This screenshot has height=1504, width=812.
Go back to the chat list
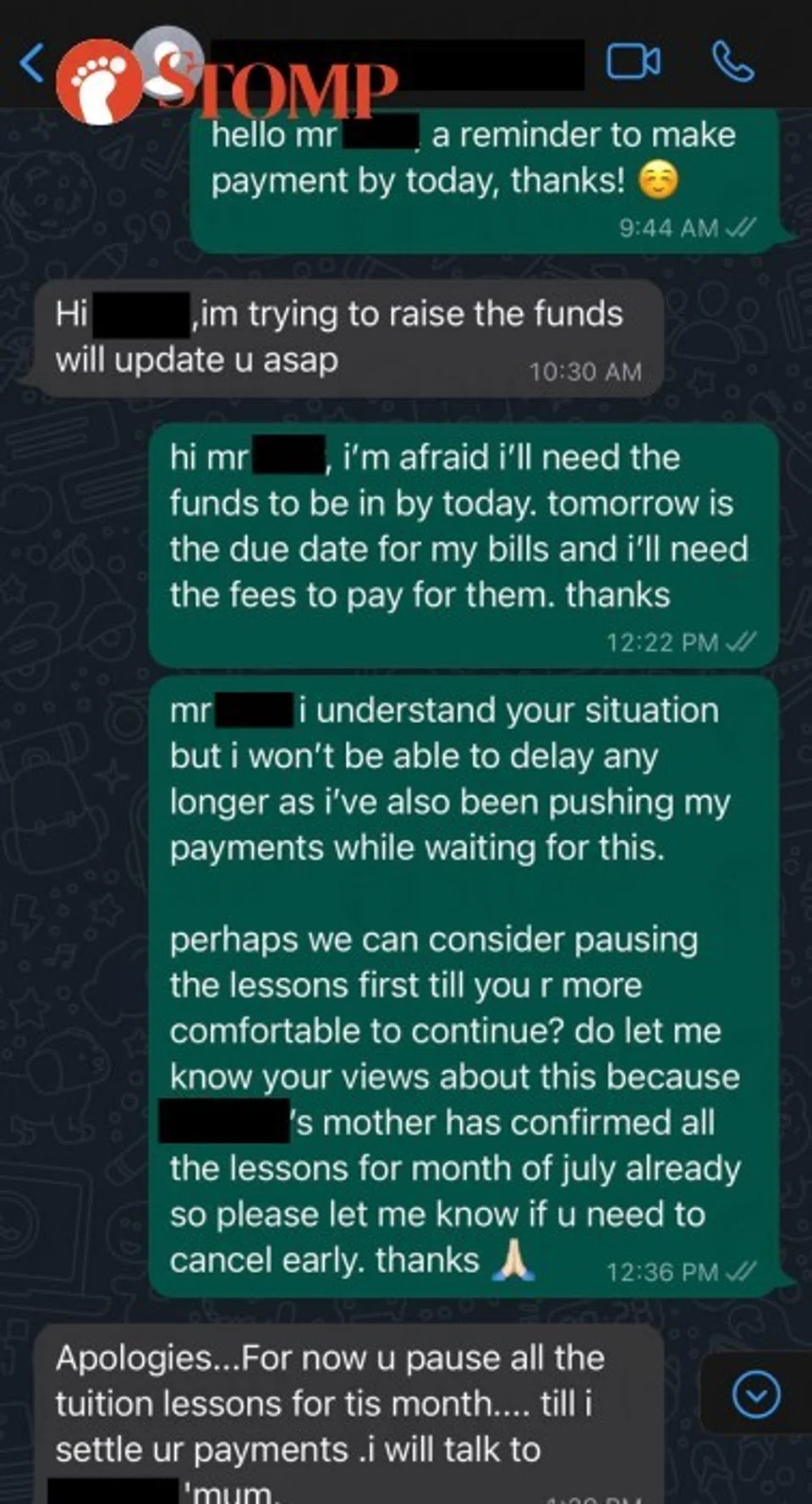[32, 63]
